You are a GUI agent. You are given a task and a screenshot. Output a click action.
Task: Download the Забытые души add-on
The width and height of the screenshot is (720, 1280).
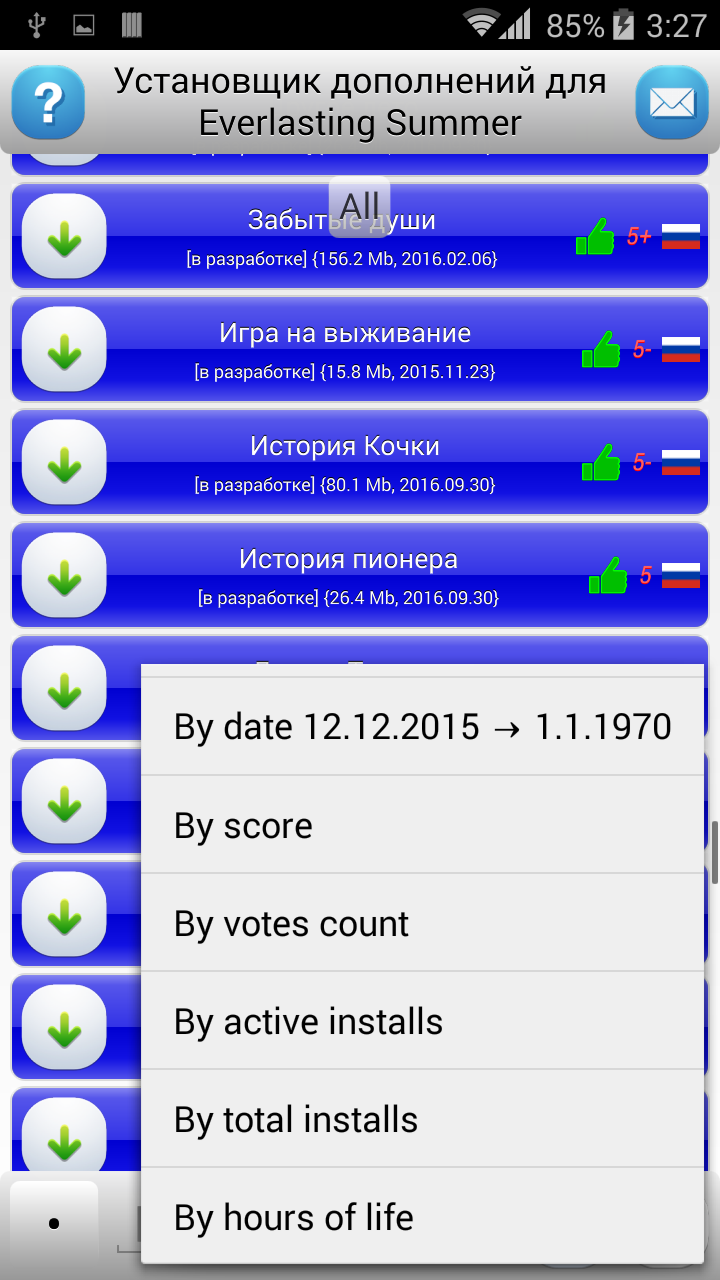tap(64, 236)
